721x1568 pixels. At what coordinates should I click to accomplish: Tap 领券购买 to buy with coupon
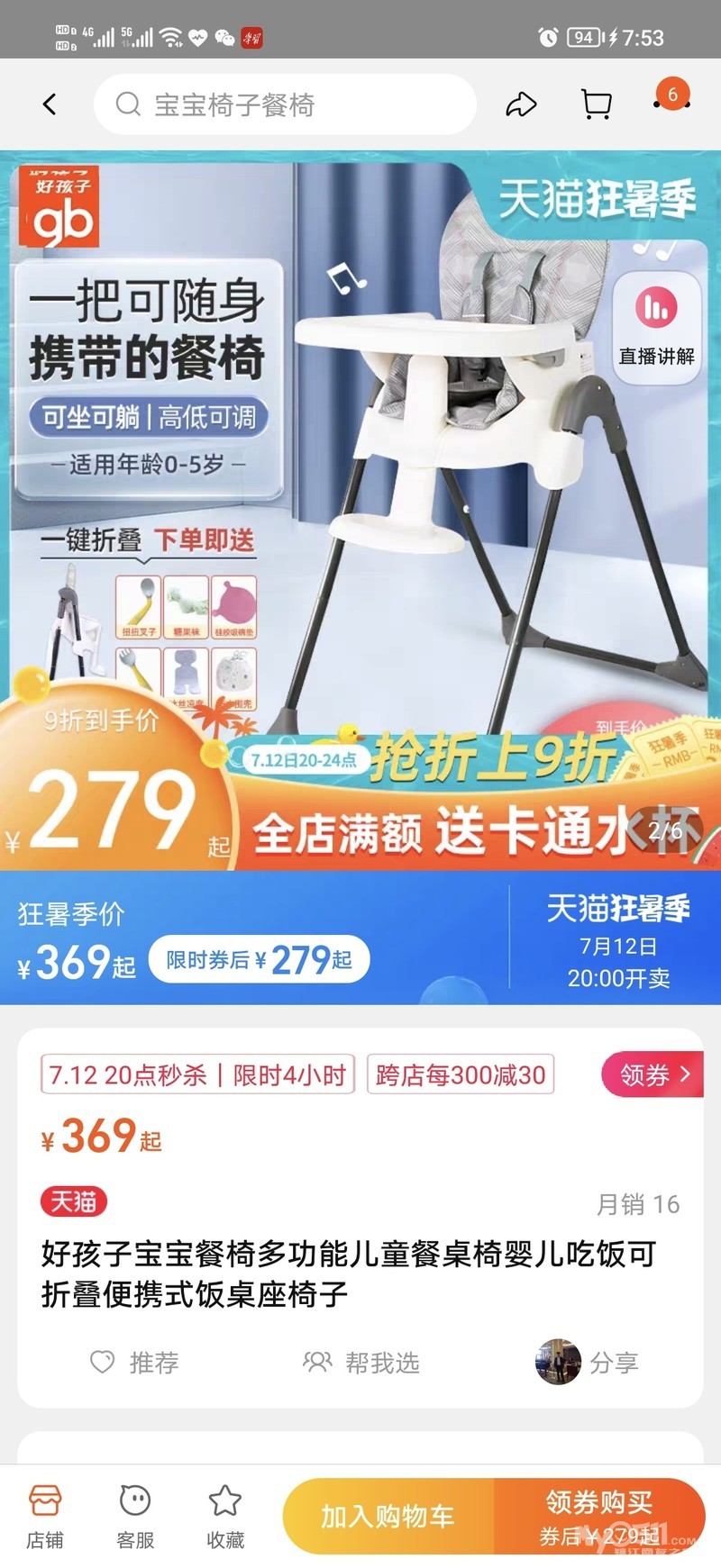599,1517
